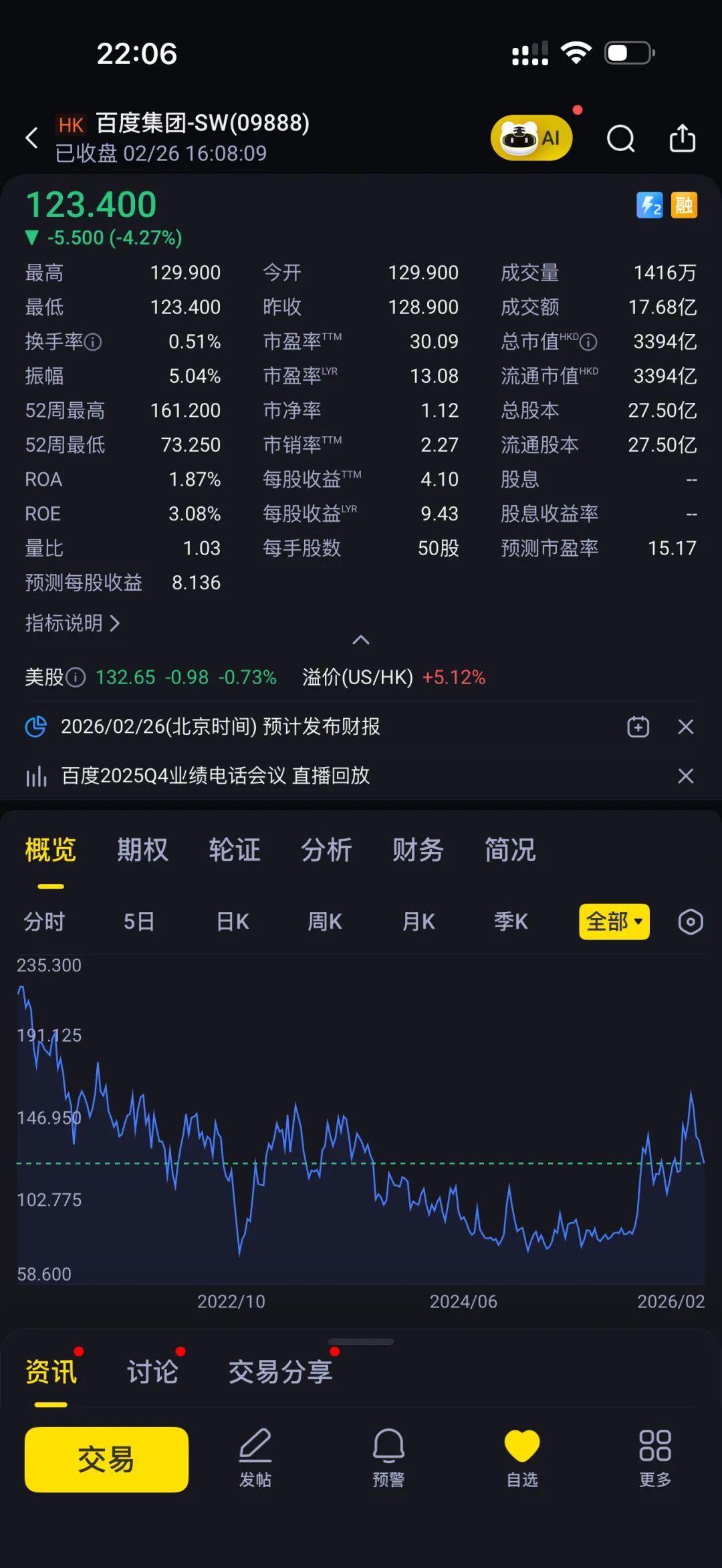Viewport: 722px width, 1568px height.
Task: Open chart settings icon
Action: pyautogui.click(x=690, y=922)
